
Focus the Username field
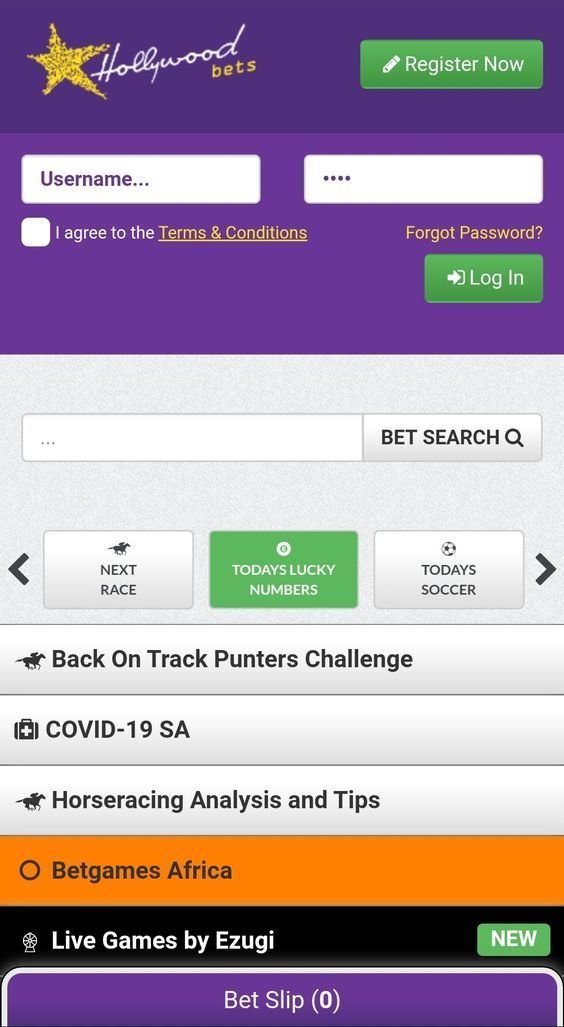(141, 179)
